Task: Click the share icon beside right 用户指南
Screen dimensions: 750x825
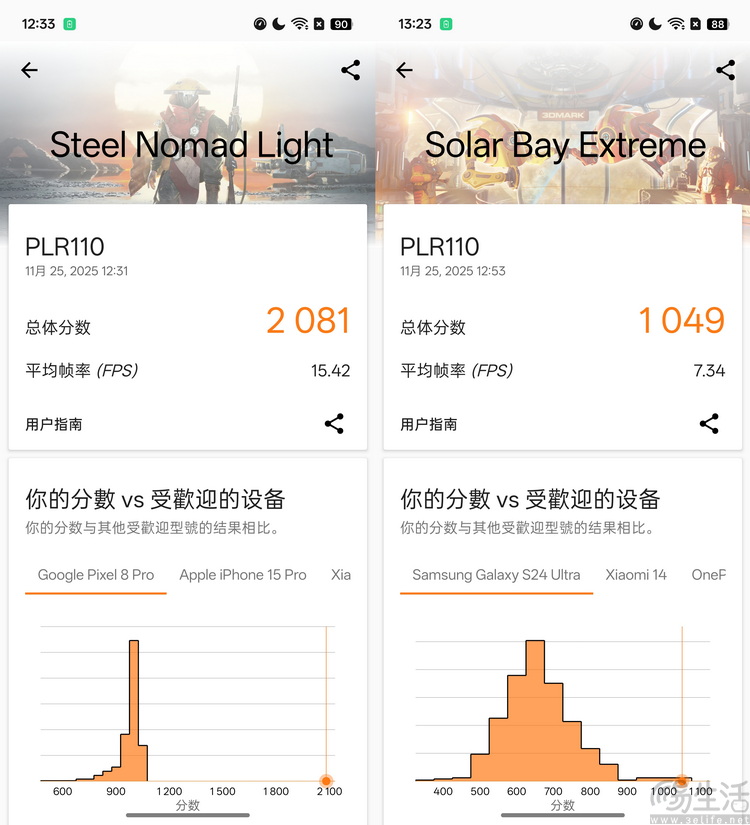Action: point(710,423)
